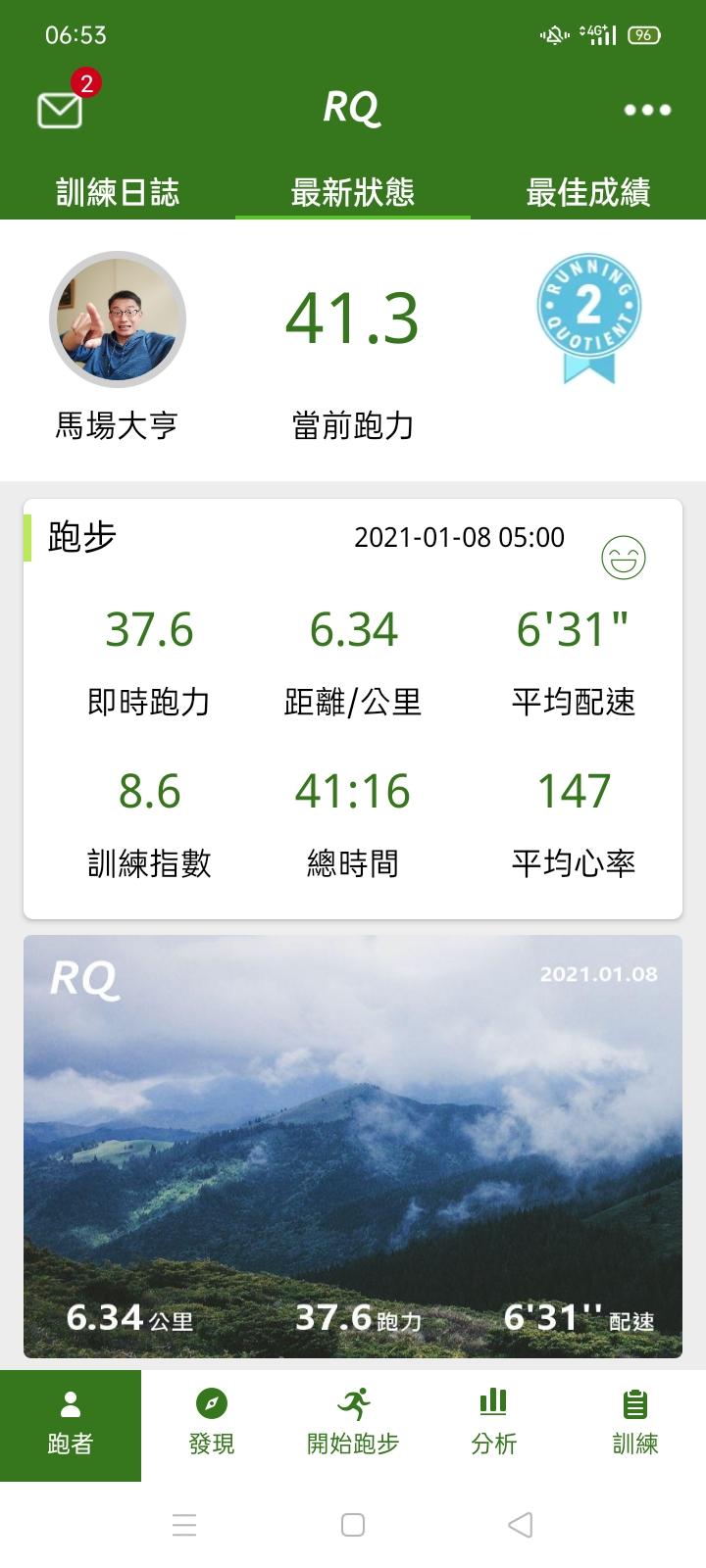Tap 開始跑步 to start a run
The height and width of the screenshot is (1568, 706).
pyautogui.click(x=353, y=1425)
